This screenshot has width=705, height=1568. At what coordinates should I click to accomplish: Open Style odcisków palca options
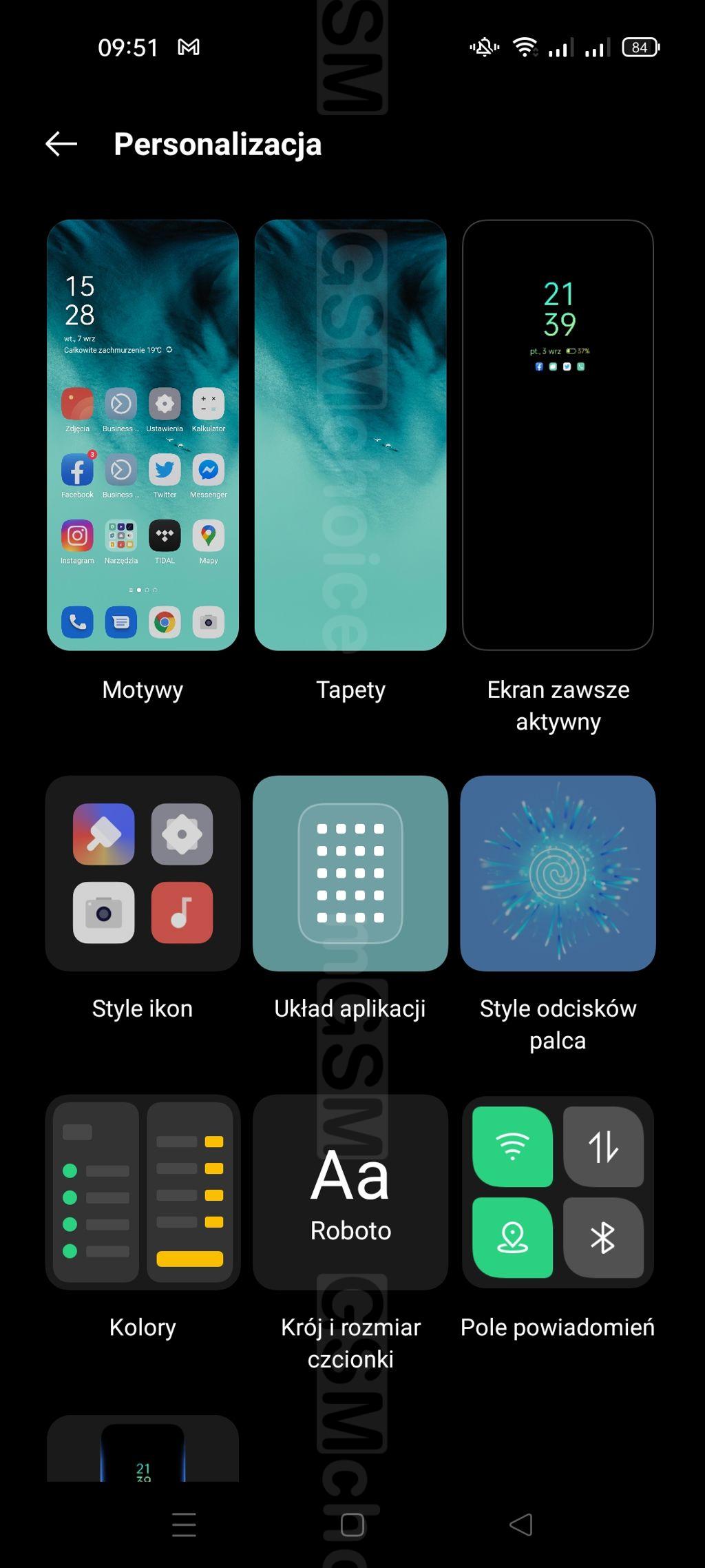pyautogui.click(x=558, y=874)
